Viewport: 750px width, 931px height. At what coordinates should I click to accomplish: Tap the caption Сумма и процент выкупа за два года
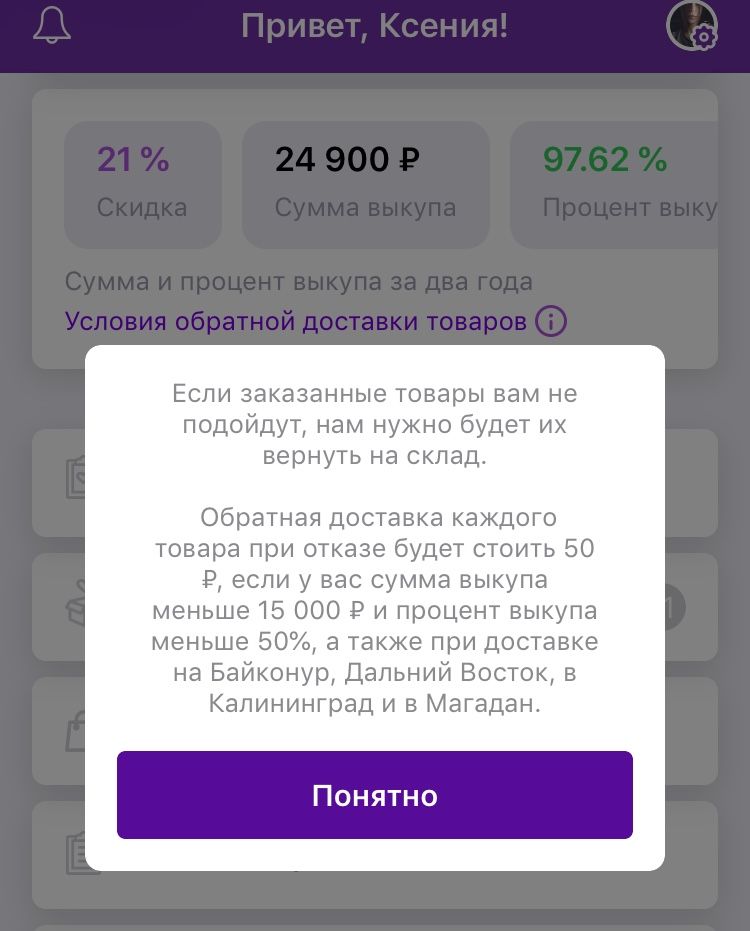pyautogui.click(x=298, y=282)
